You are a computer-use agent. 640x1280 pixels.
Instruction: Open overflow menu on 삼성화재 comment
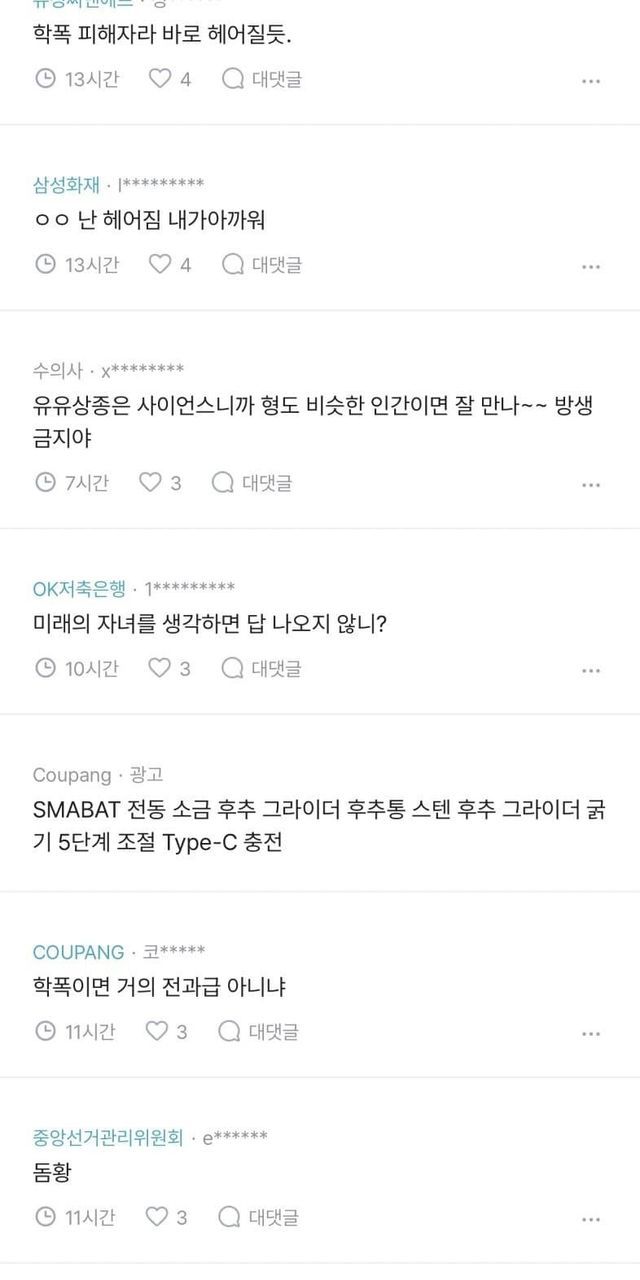click(591, 267)
